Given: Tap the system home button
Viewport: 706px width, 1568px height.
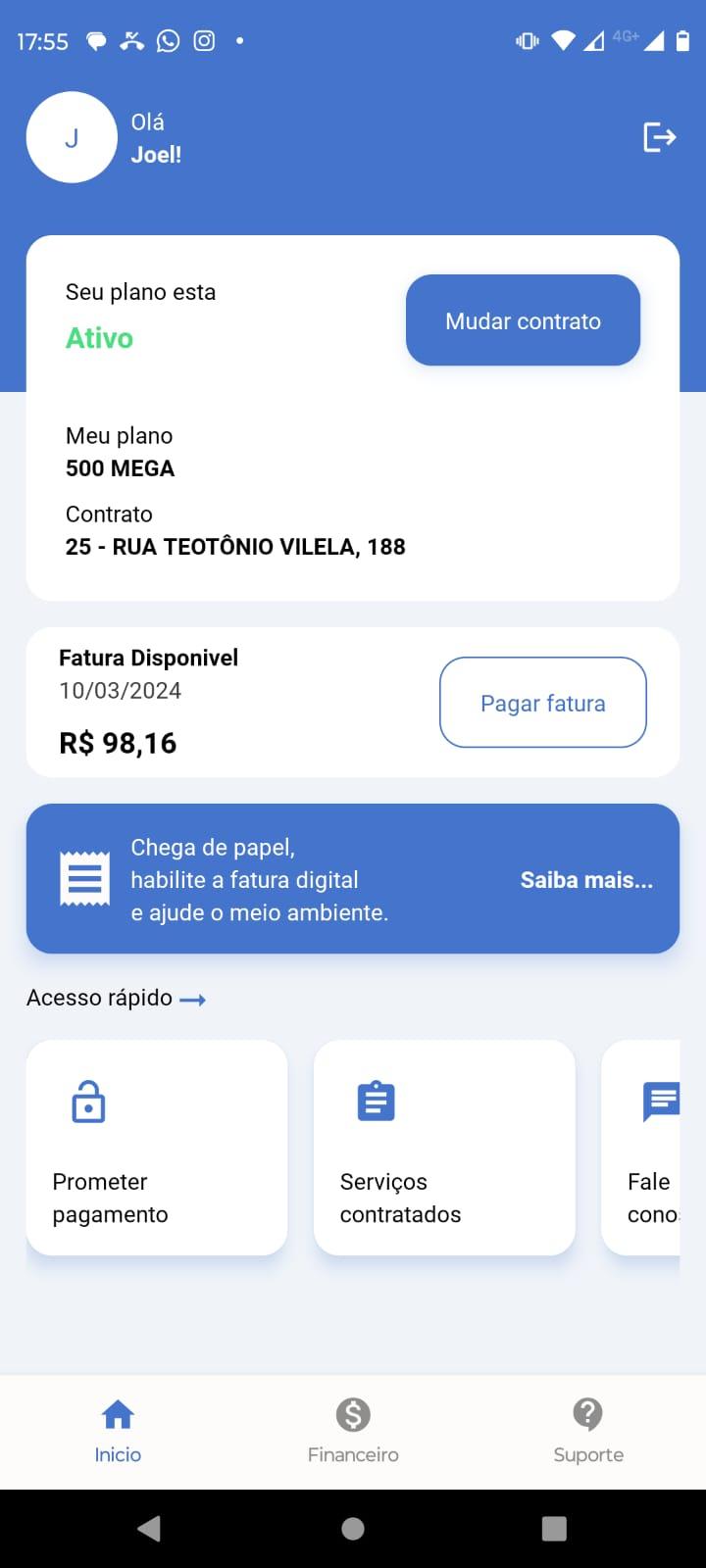Looking at the screenshot, I should [x=353, y=1529].
